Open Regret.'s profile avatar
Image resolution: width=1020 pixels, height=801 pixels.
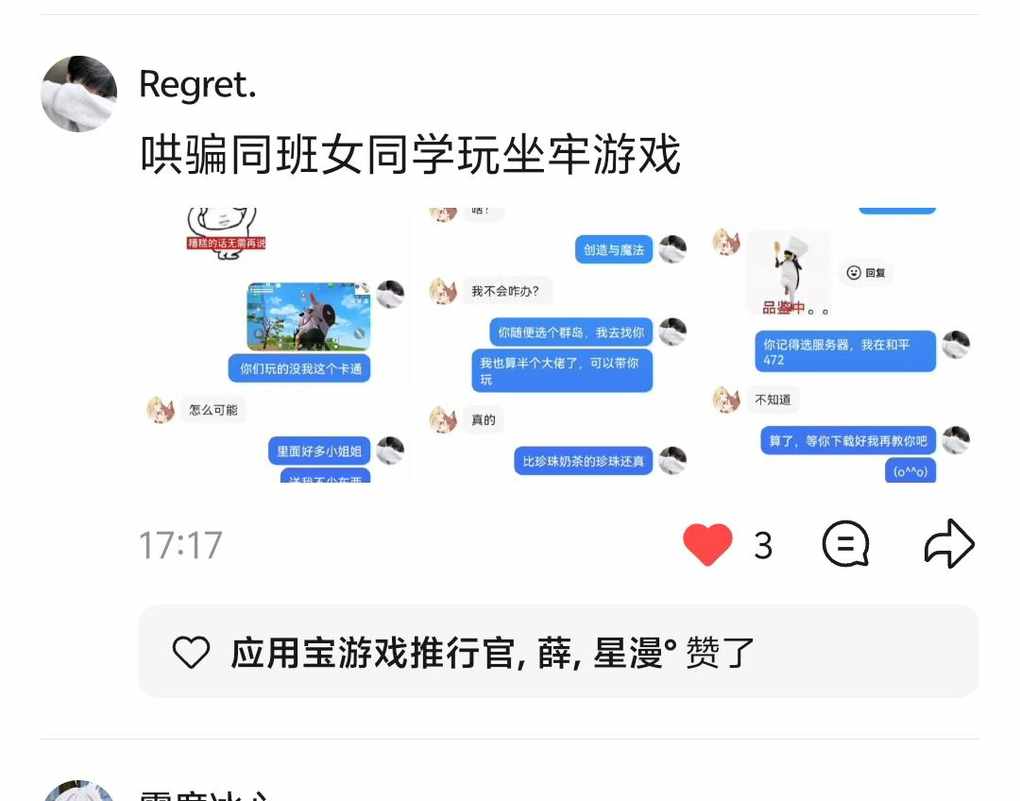78,94
